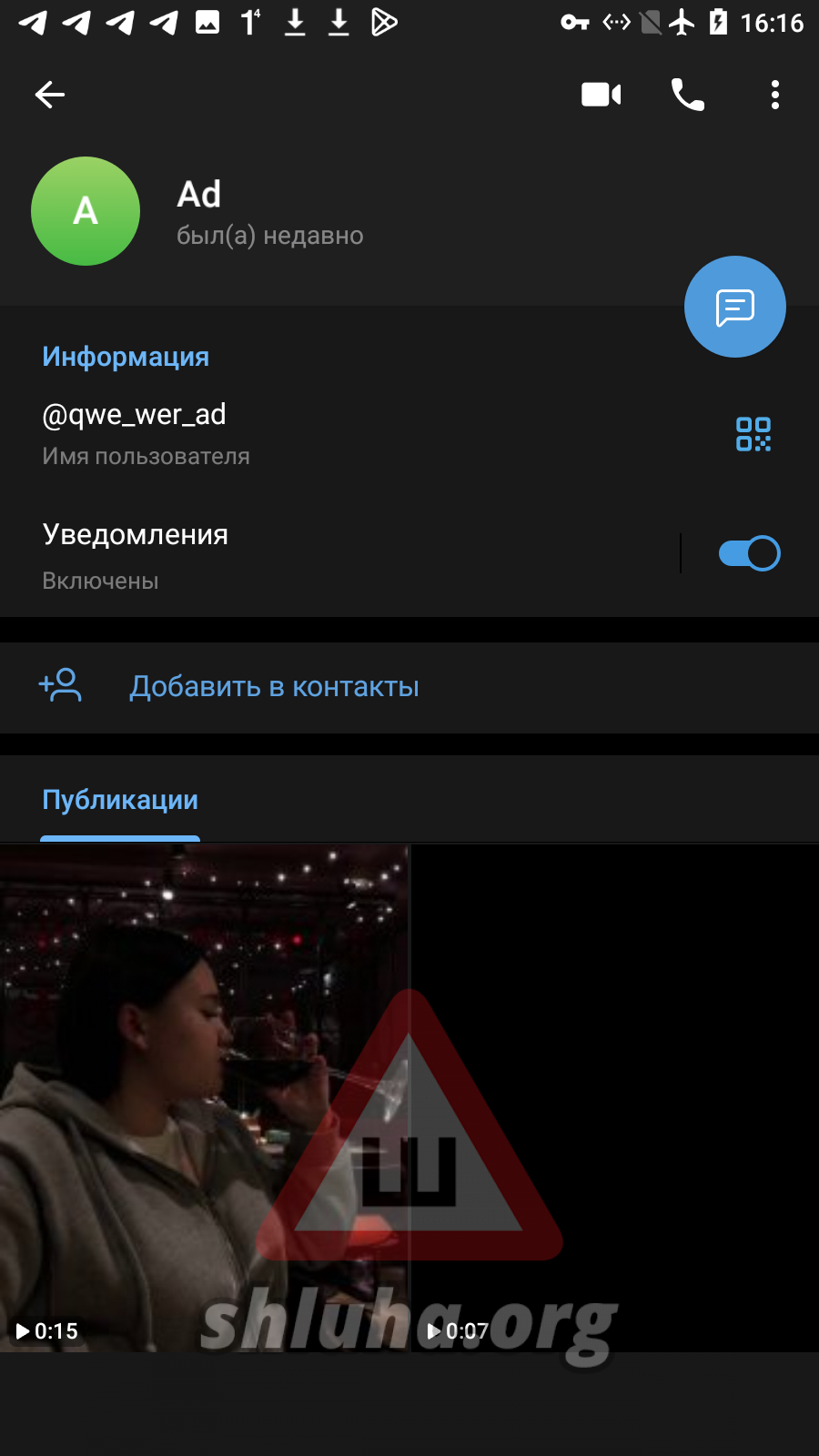Disable the Уведомления switch

(749, 553)
